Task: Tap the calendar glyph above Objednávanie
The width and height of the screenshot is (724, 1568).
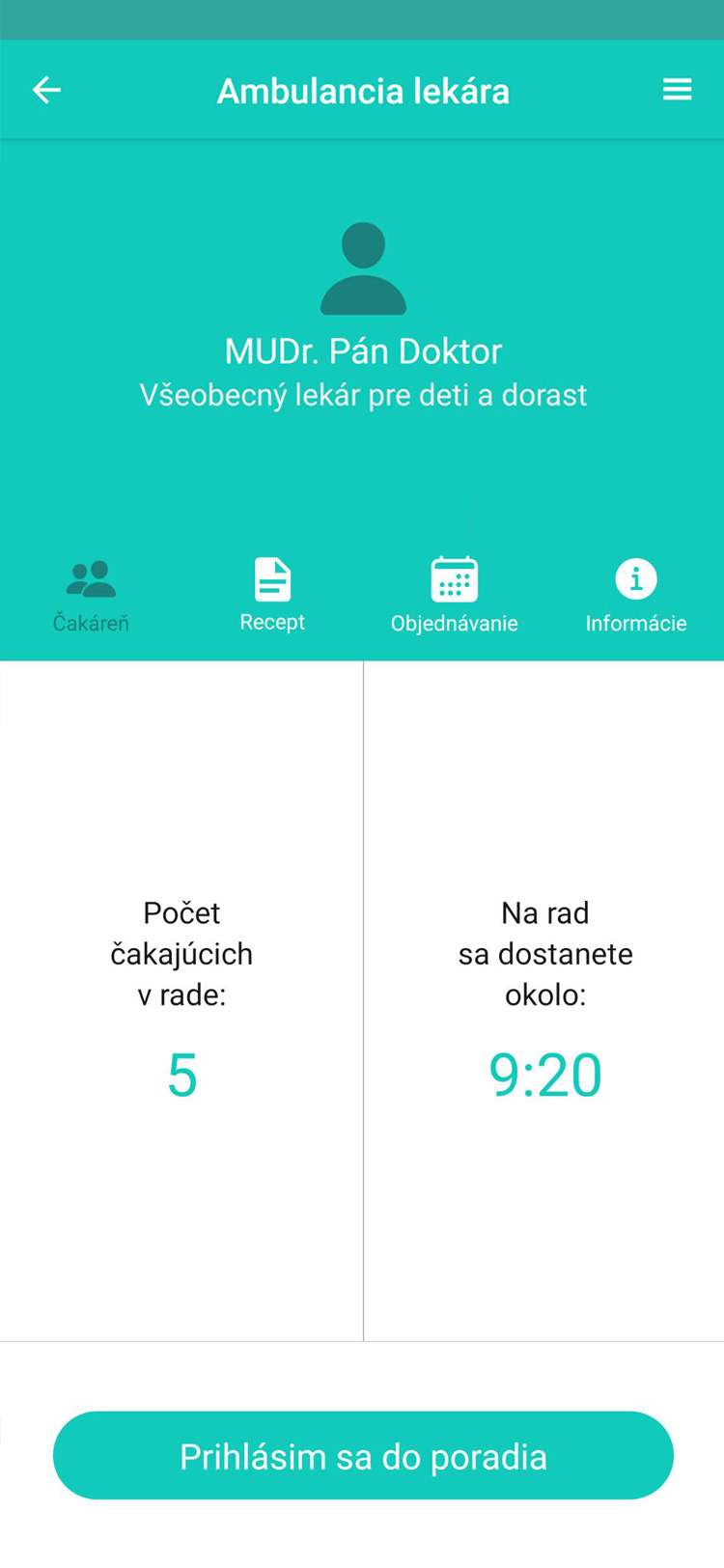Action: click(454, 579)
